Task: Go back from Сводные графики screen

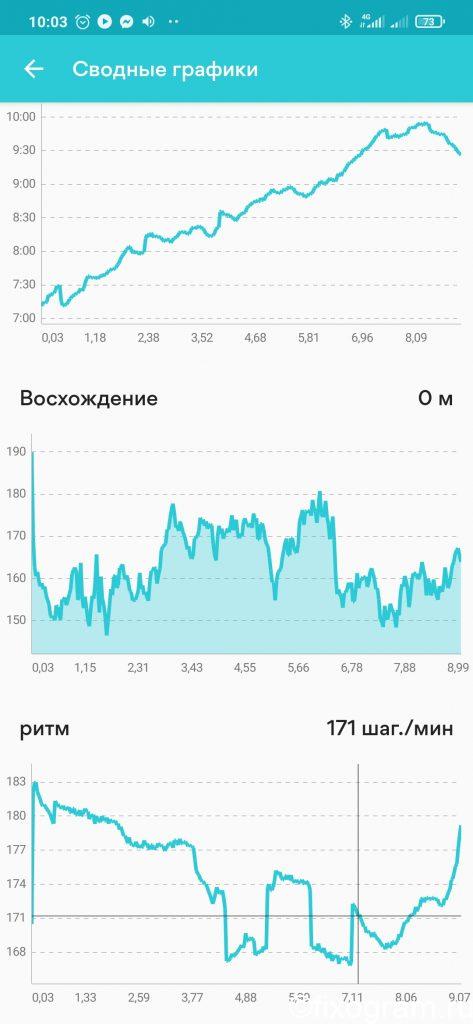Action: point(33,69)
